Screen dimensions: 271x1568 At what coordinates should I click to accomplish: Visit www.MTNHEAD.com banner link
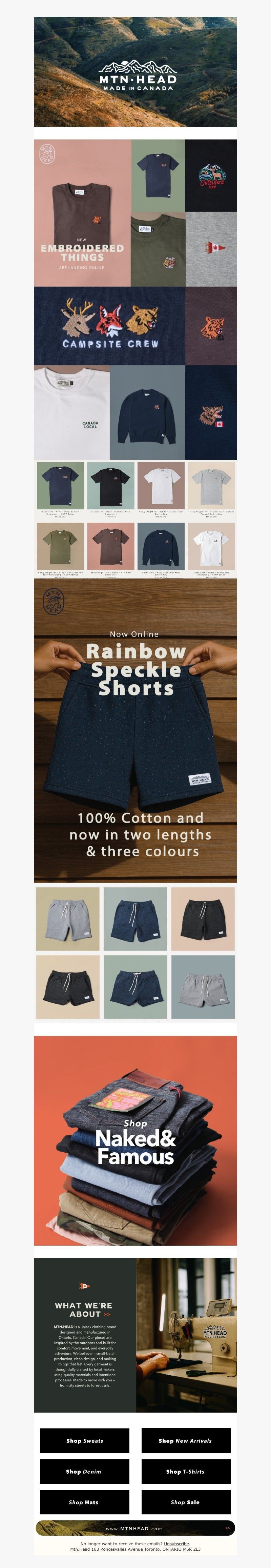[x=135, y=1528]
